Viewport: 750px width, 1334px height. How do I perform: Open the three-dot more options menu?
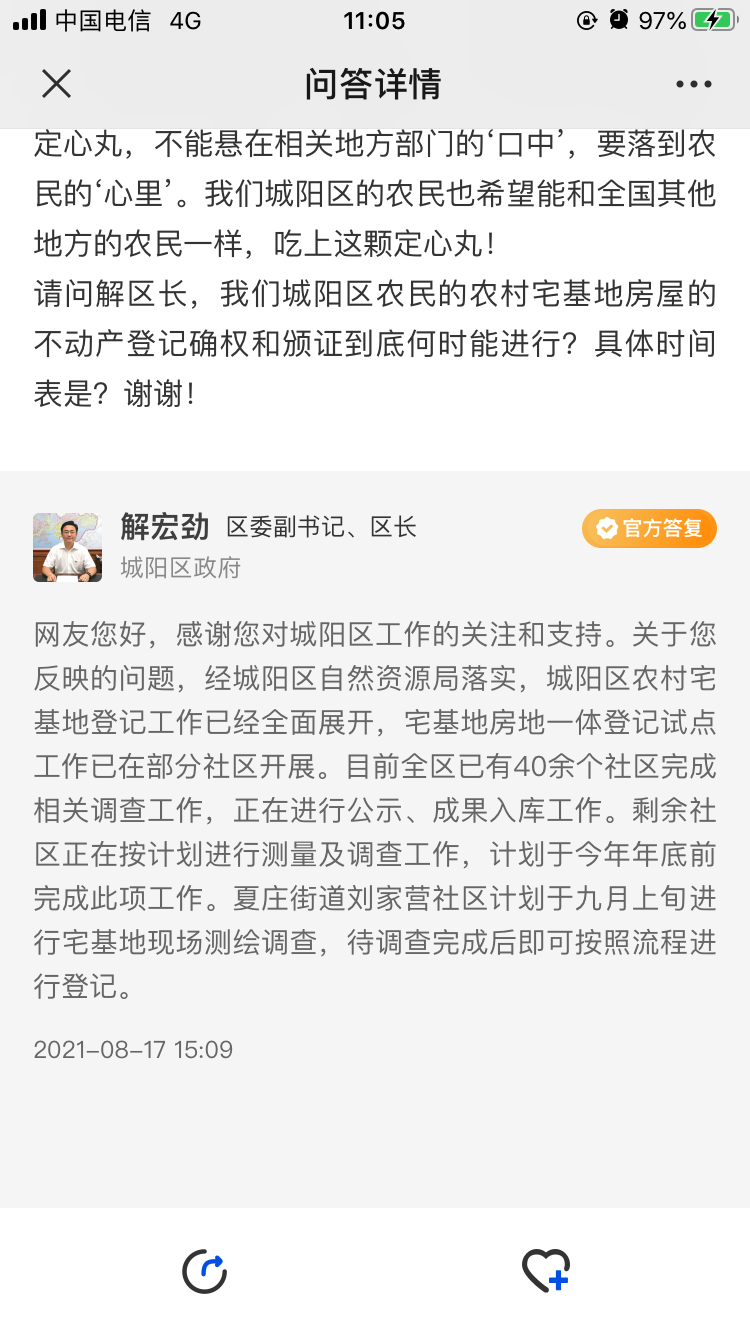pyautogui.click(x=693, y=85)
